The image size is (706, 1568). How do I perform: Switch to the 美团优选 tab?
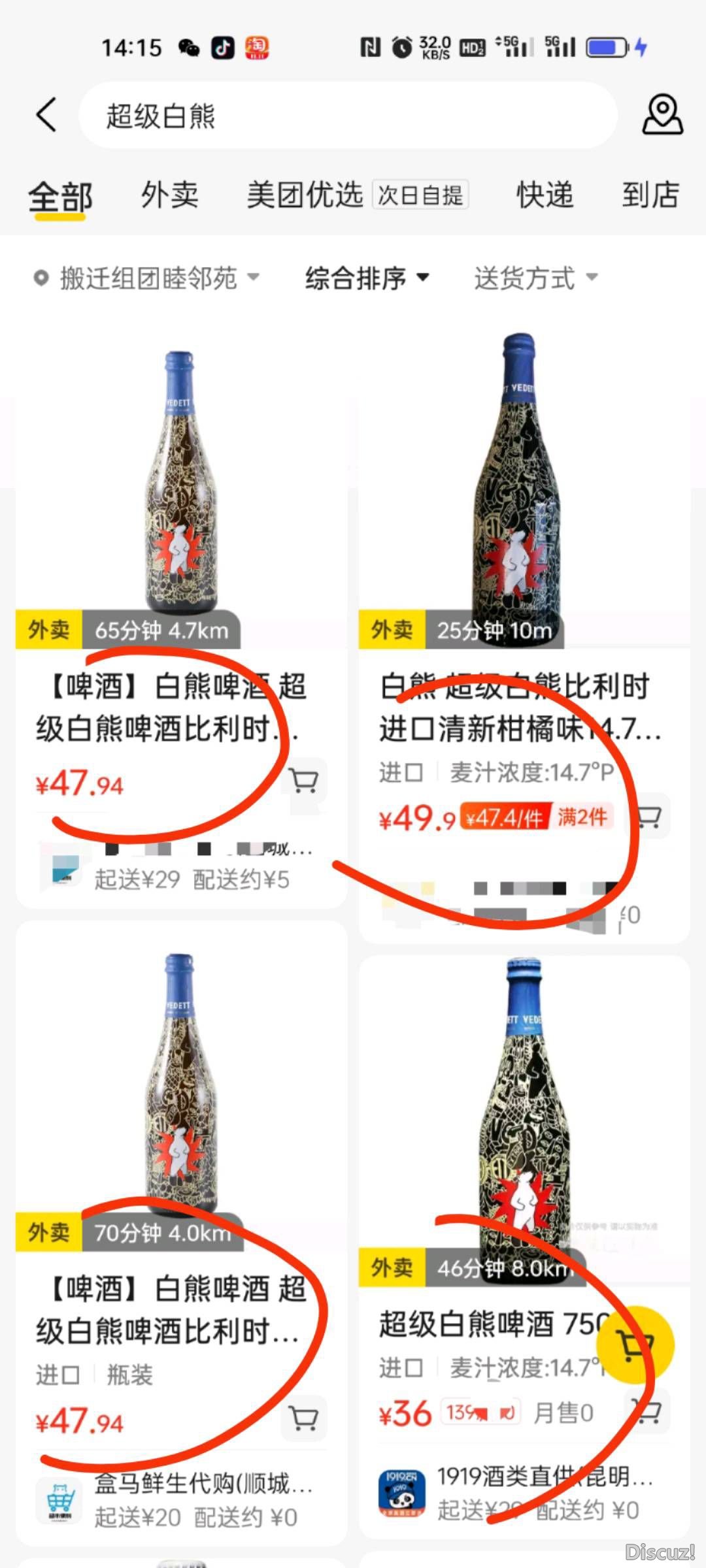[x=305, y=195]
